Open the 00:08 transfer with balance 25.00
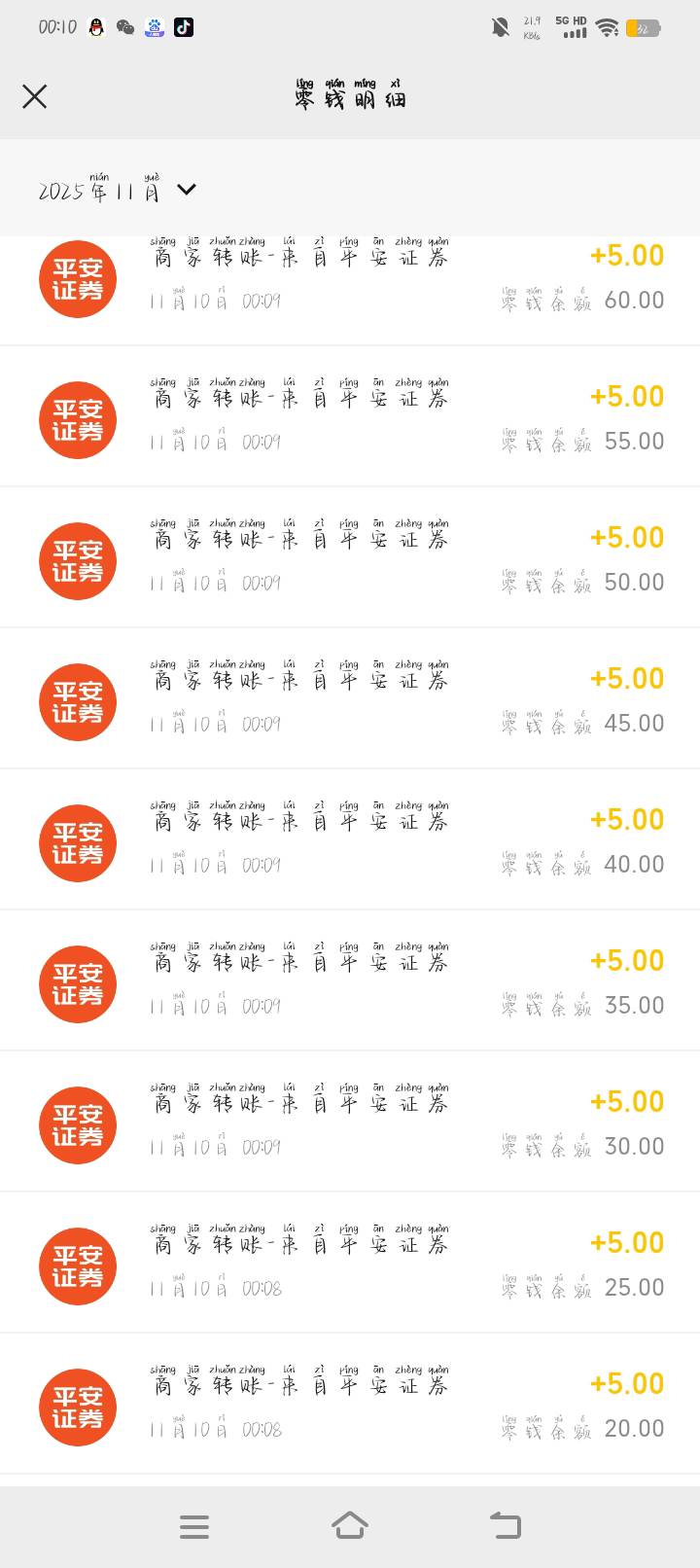The height and width of the screenshot is (1568, 700). [350, 1265]
